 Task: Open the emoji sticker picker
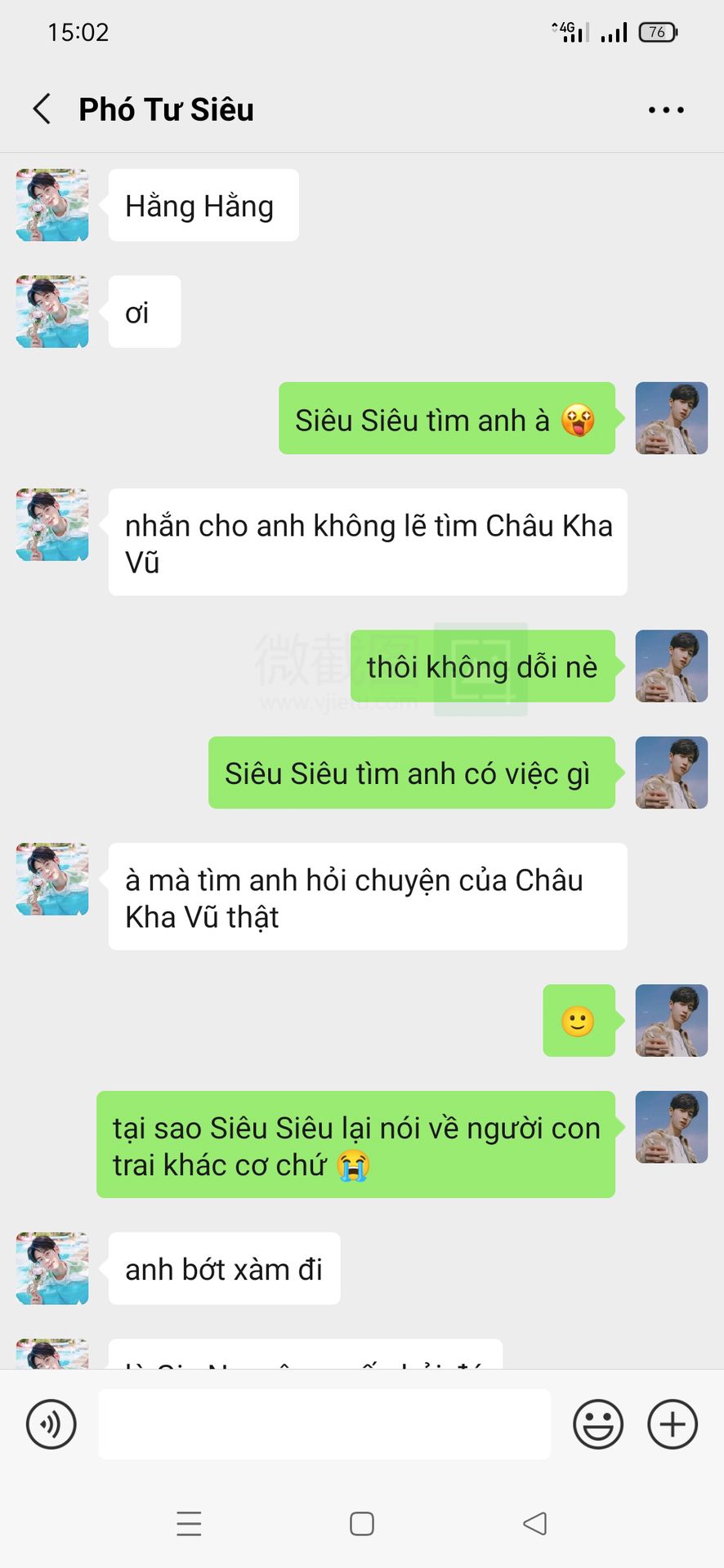click(598, 1424)
